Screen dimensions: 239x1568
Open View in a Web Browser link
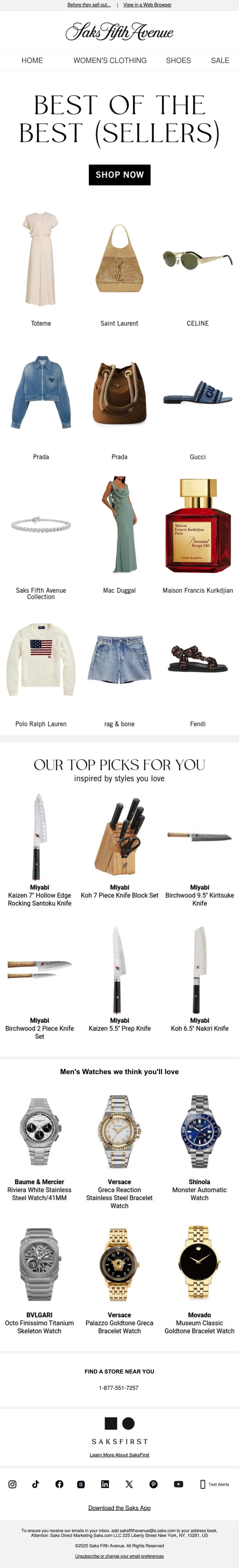pyautogui.click(x=147, y=5)
